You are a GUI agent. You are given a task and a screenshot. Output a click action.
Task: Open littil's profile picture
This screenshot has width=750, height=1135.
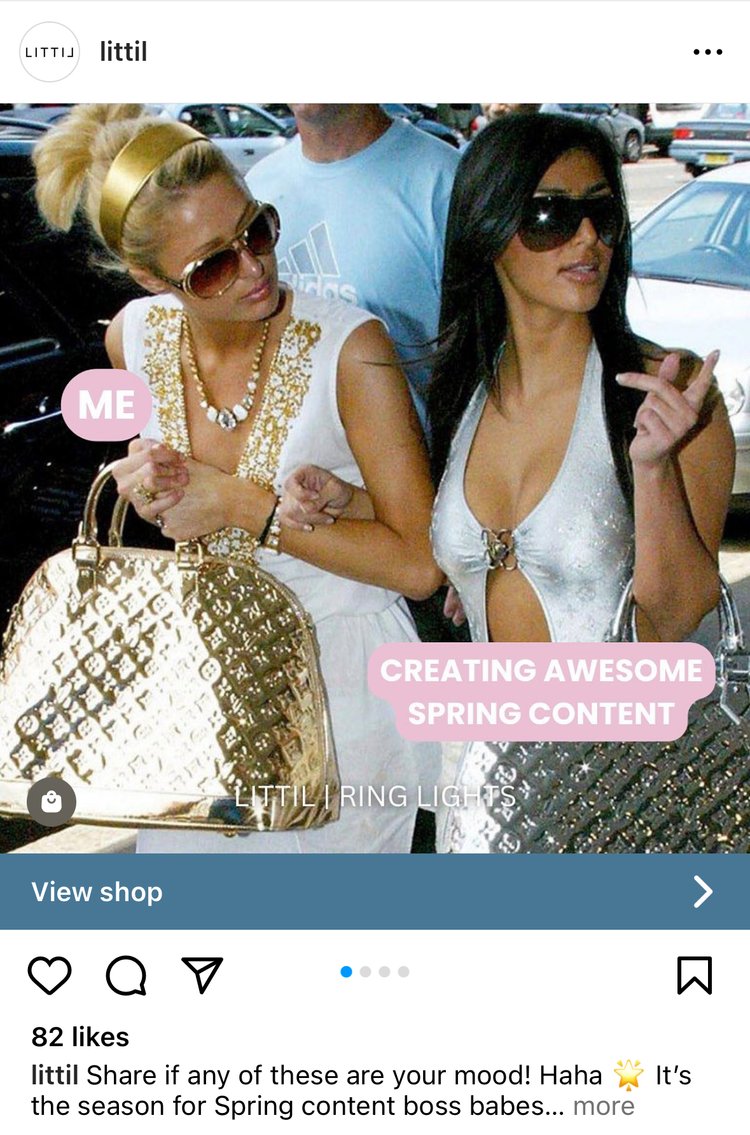49,52
